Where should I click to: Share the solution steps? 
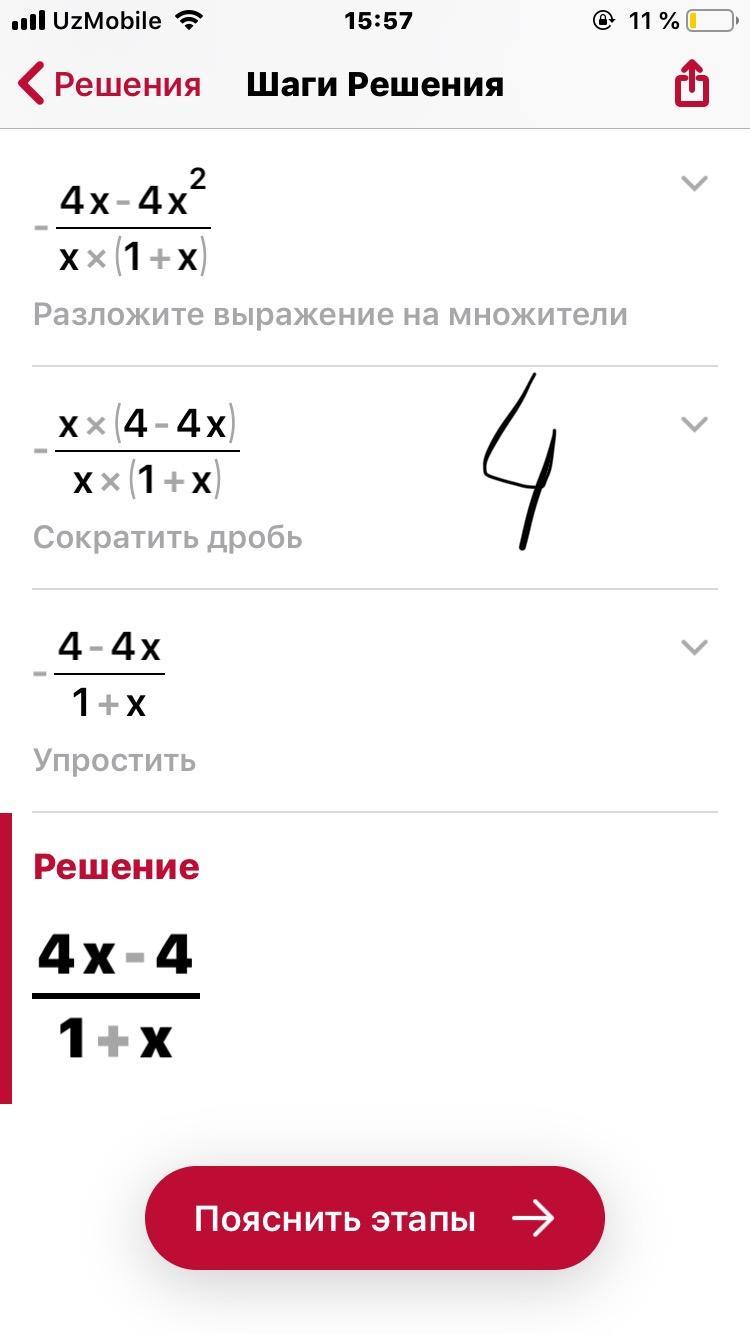[692, 84]
